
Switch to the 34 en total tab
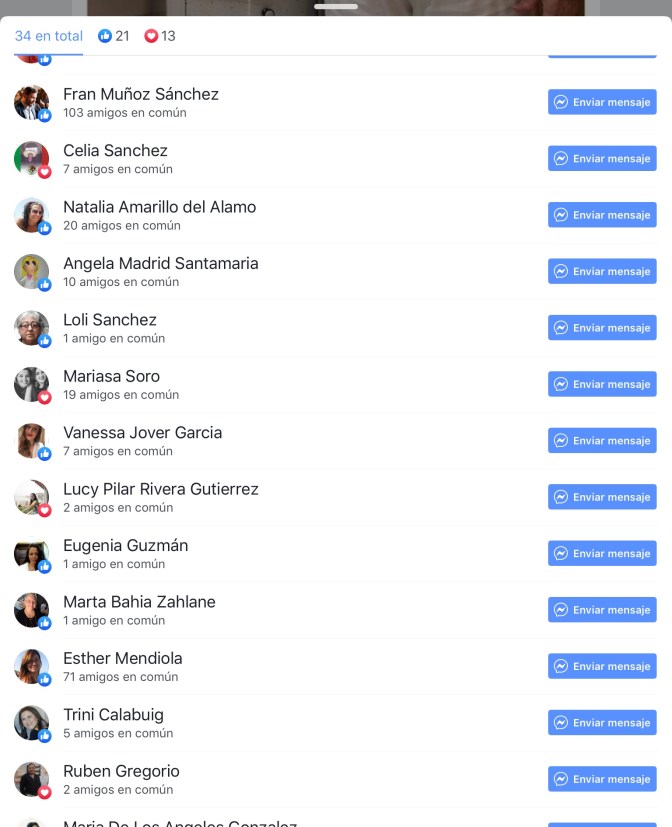point(48,36)
